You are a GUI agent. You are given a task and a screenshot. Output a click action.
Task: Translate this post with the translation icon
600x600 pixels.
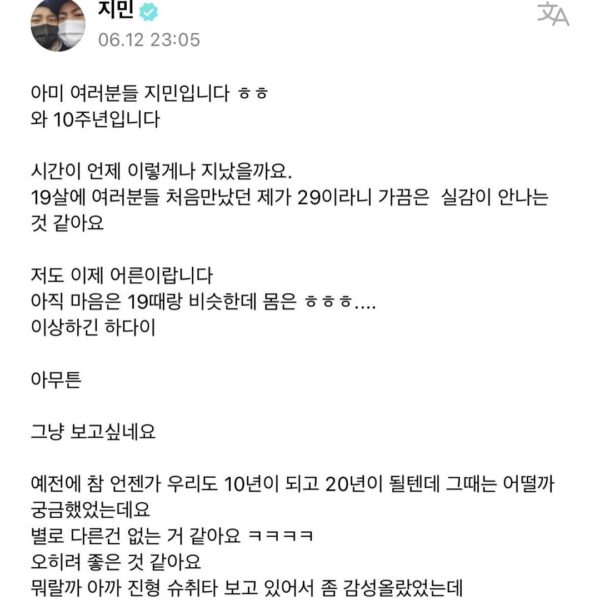pyautogui.click(x=552, y=15)
